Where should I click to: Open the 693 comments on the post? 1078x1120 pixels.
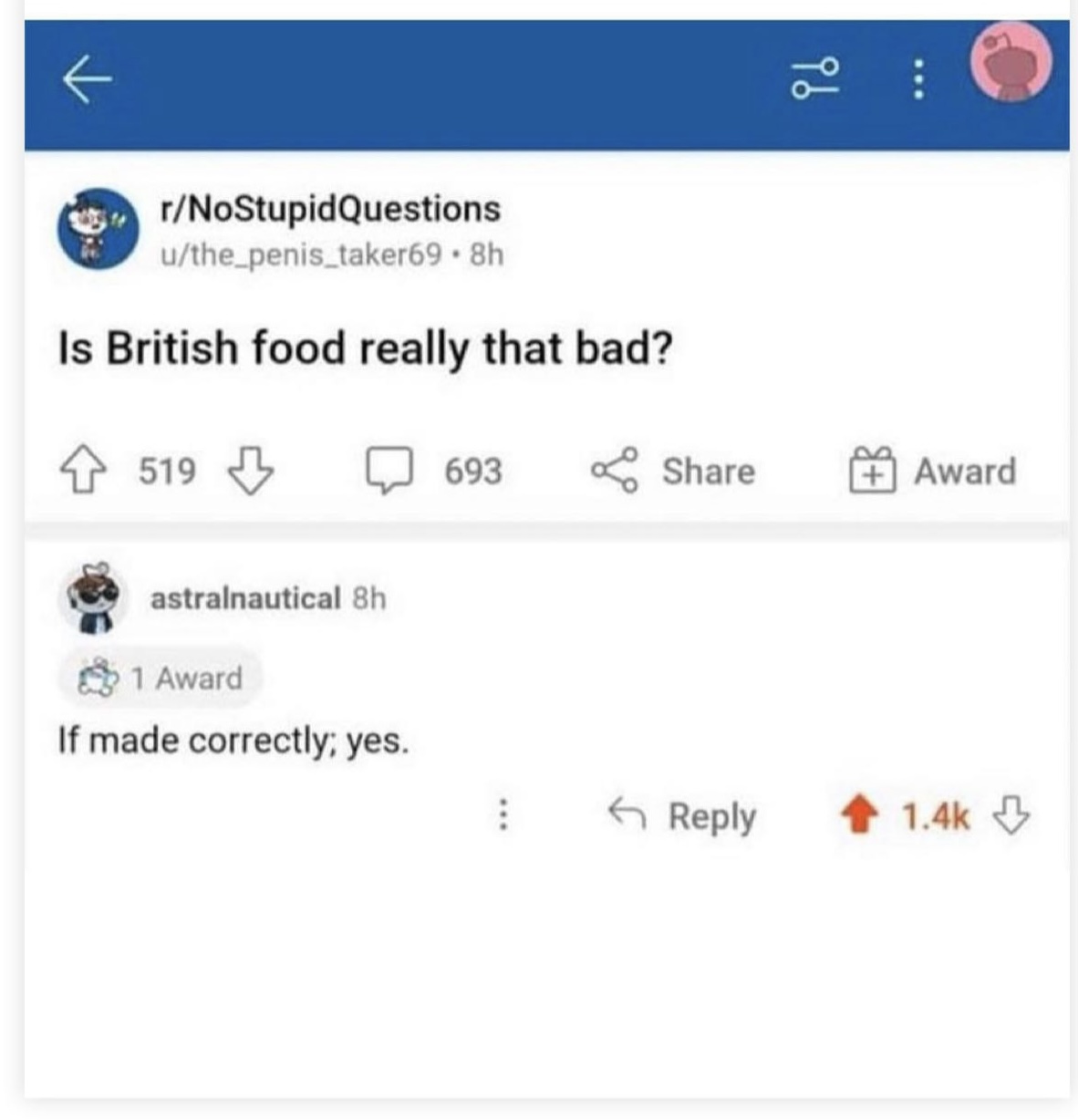click(x=434, y=472)
